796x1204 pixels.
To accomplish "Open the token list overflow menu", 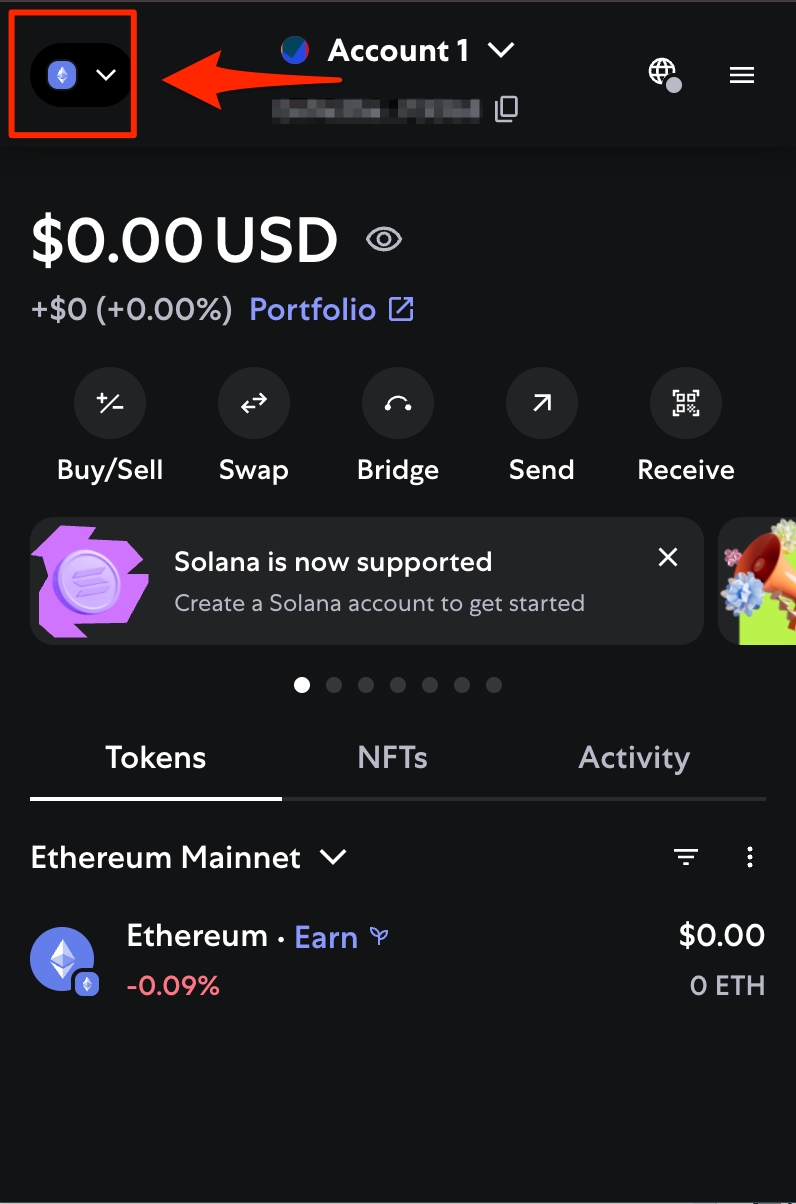I will coord(750,857).
